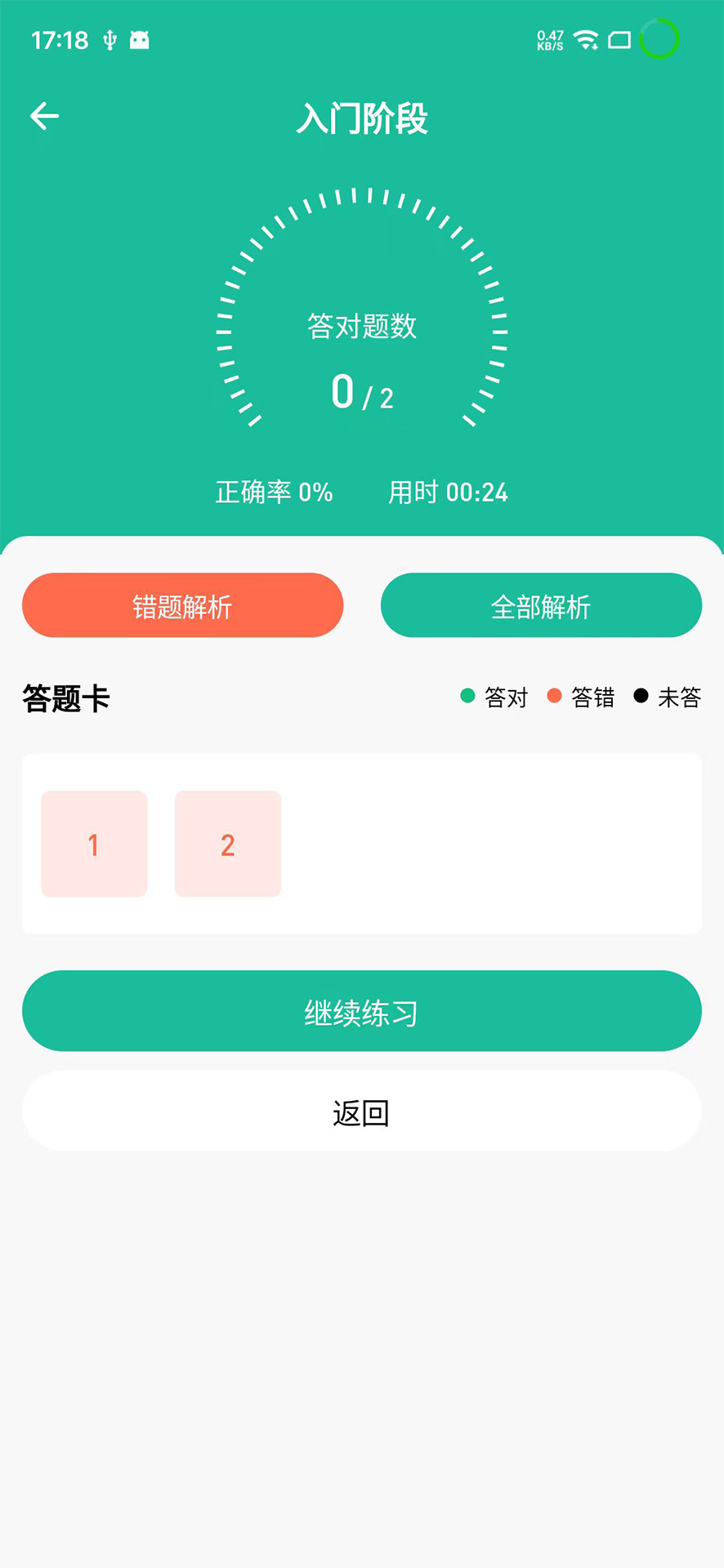Switch to 错题解析 analysis
This screenshot has height=1568, width=724.
pyautogui.click(x=182, y=605)
